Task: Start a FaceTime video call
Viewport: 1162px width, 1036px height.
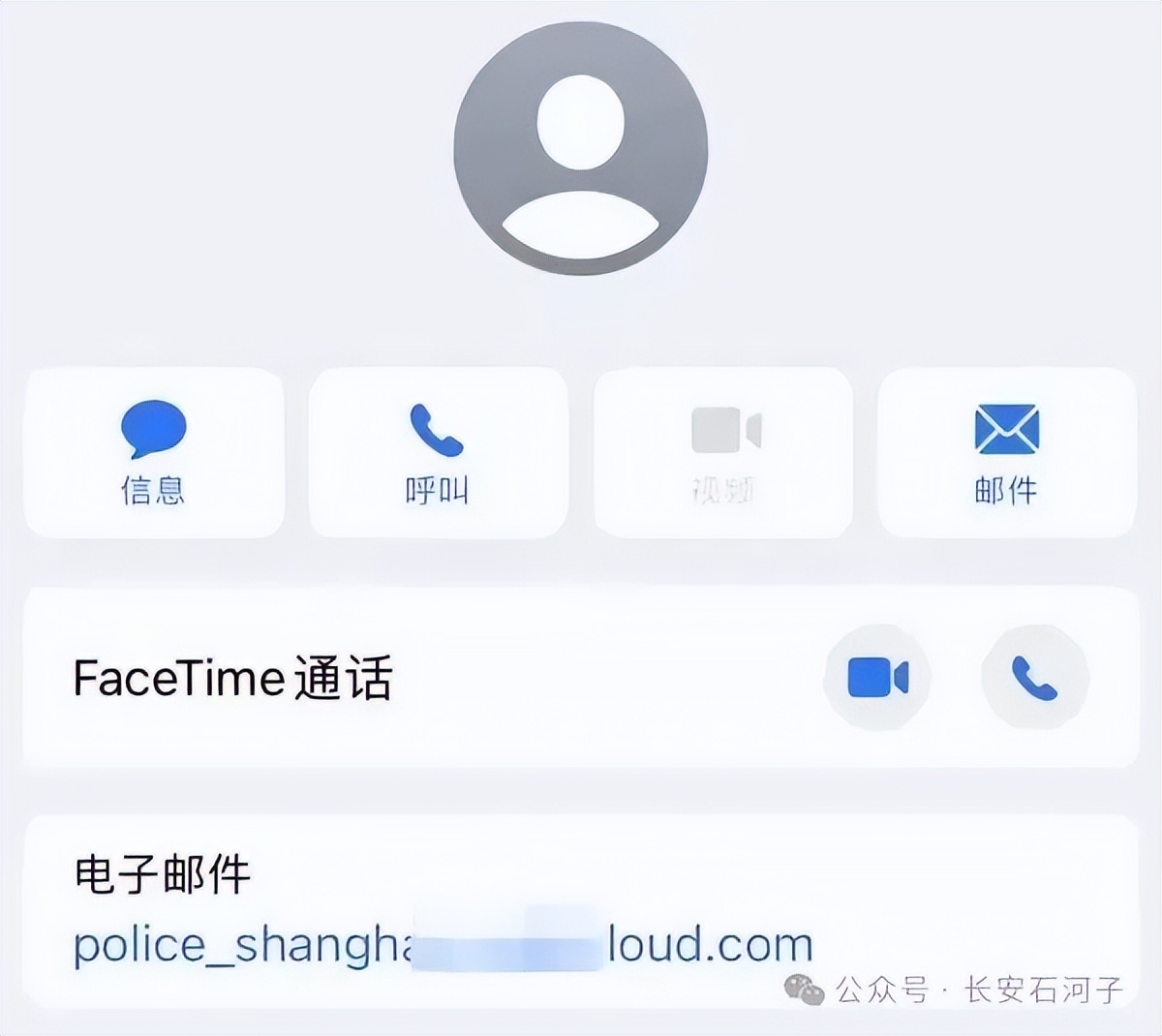Action: tap(877, 677)
